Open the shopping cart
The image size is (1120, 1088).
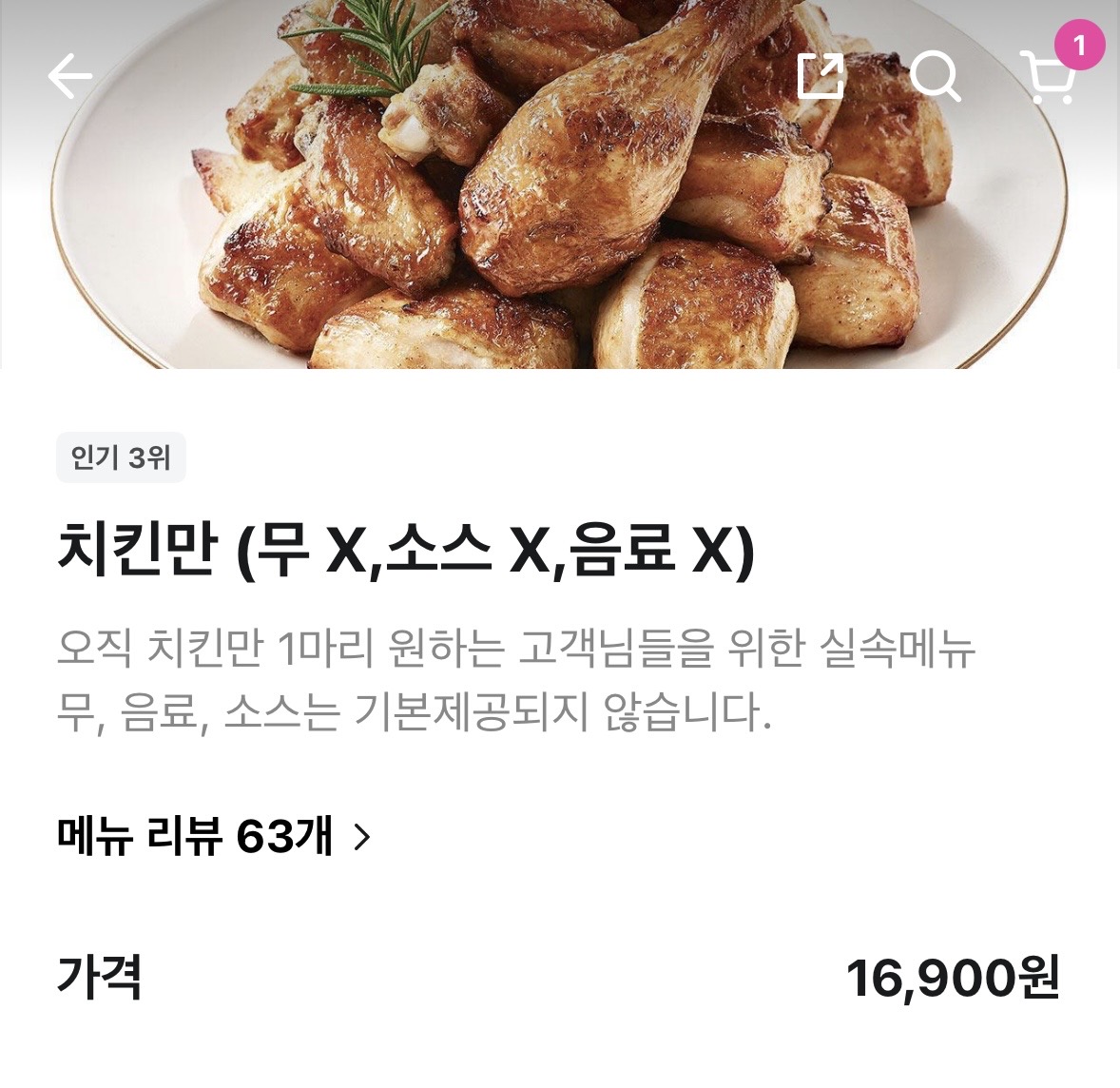point(1050,78)
